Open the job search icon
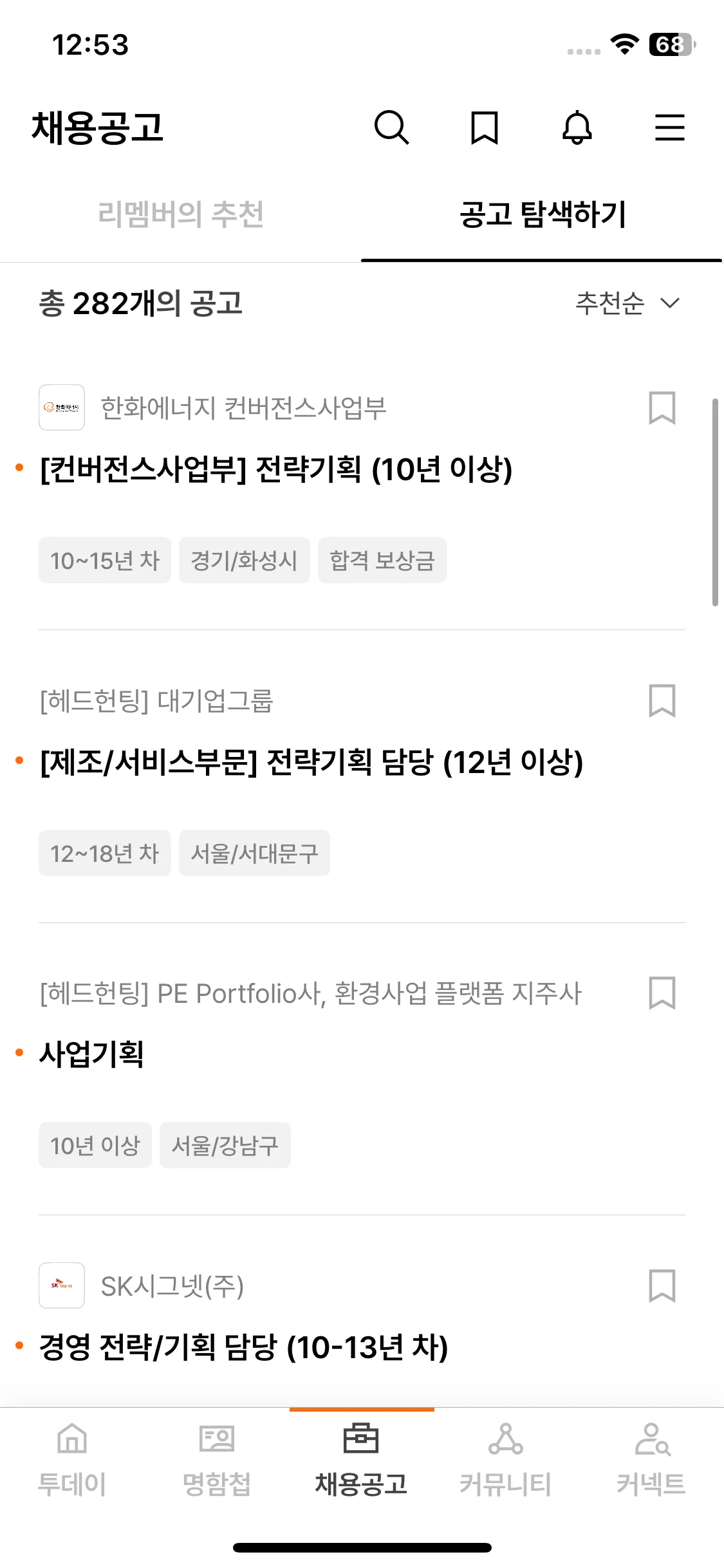 pyautogui.click(x=391, y=127)
